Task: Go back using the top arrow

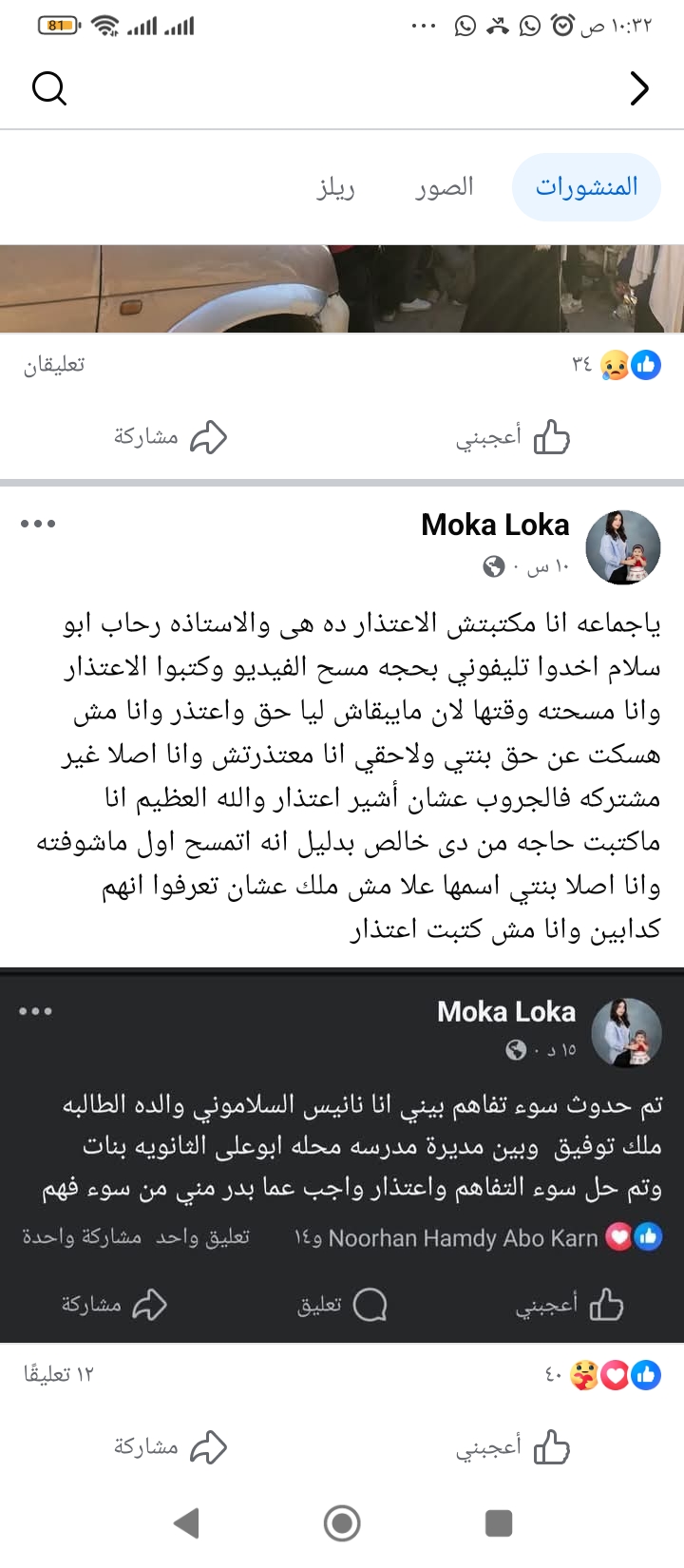Action: pyautogui.click(x=639, y=88)
